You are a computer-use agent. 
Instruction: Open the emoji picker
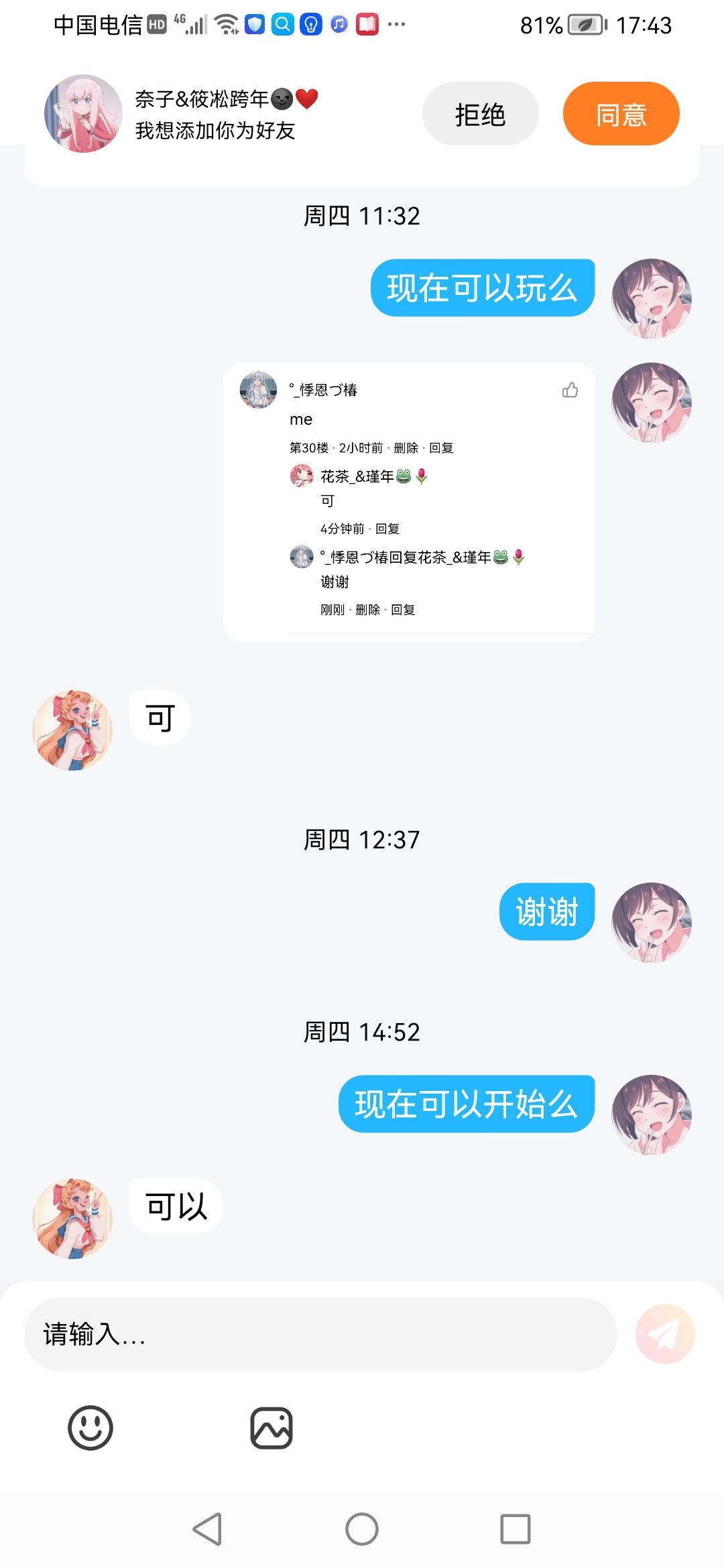[x=90, y=1427]
